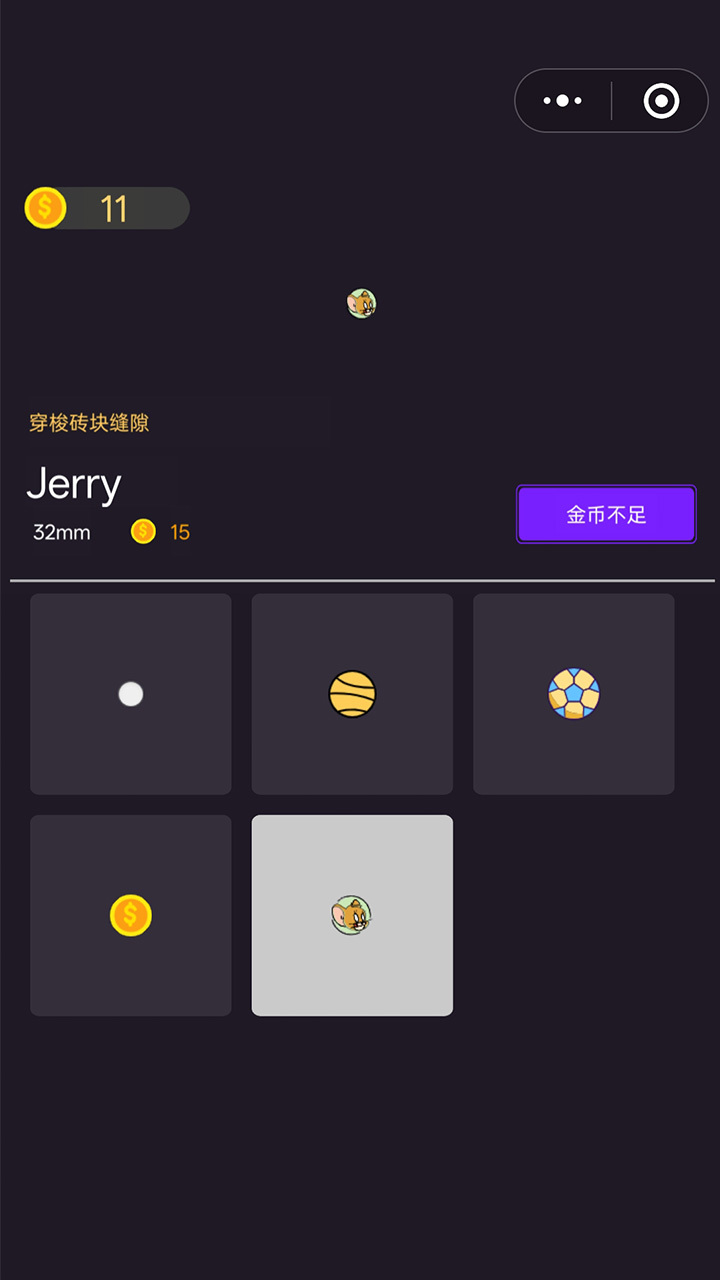Image resolution: width=720 pixels, height=1280 pixels.
Task: Select the Jerry mouse ball skin tile
Action: coord(352,915)
